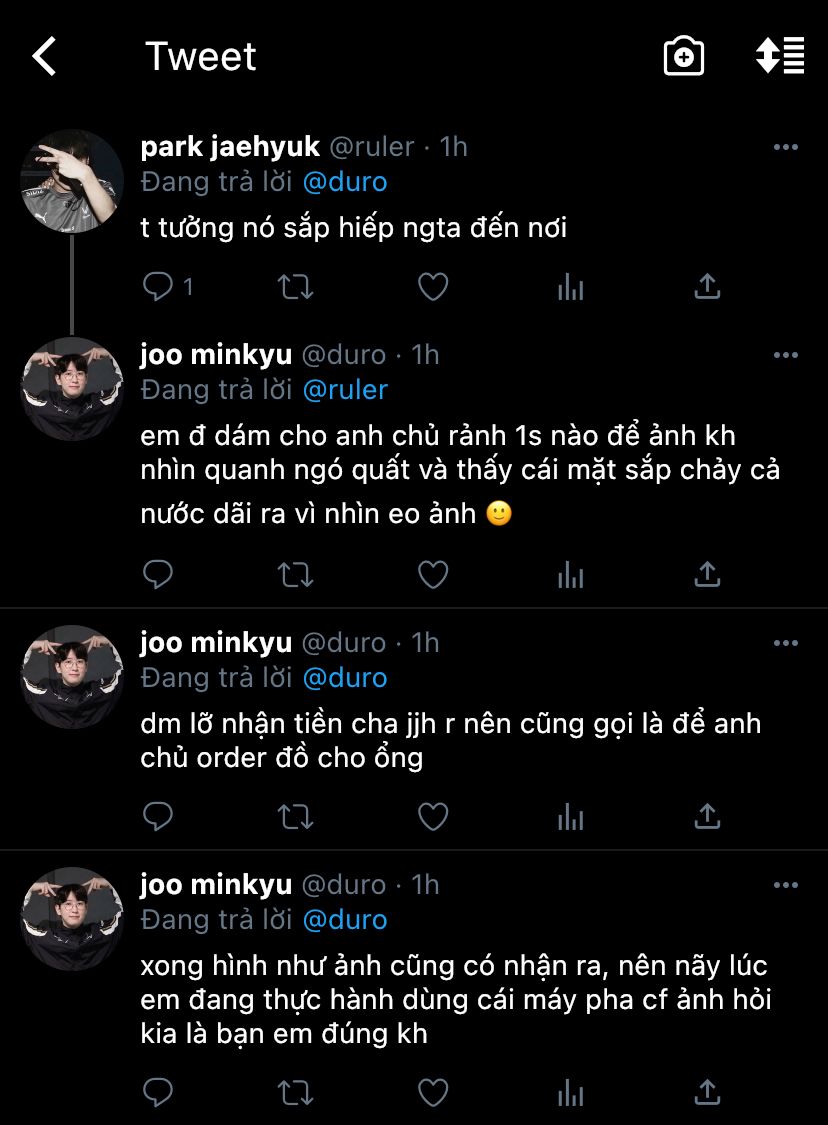The image size is (828, 1125).
Task: Retweet the 'dm lỡ nhận tiền' tweet
Action: point(295,817)
